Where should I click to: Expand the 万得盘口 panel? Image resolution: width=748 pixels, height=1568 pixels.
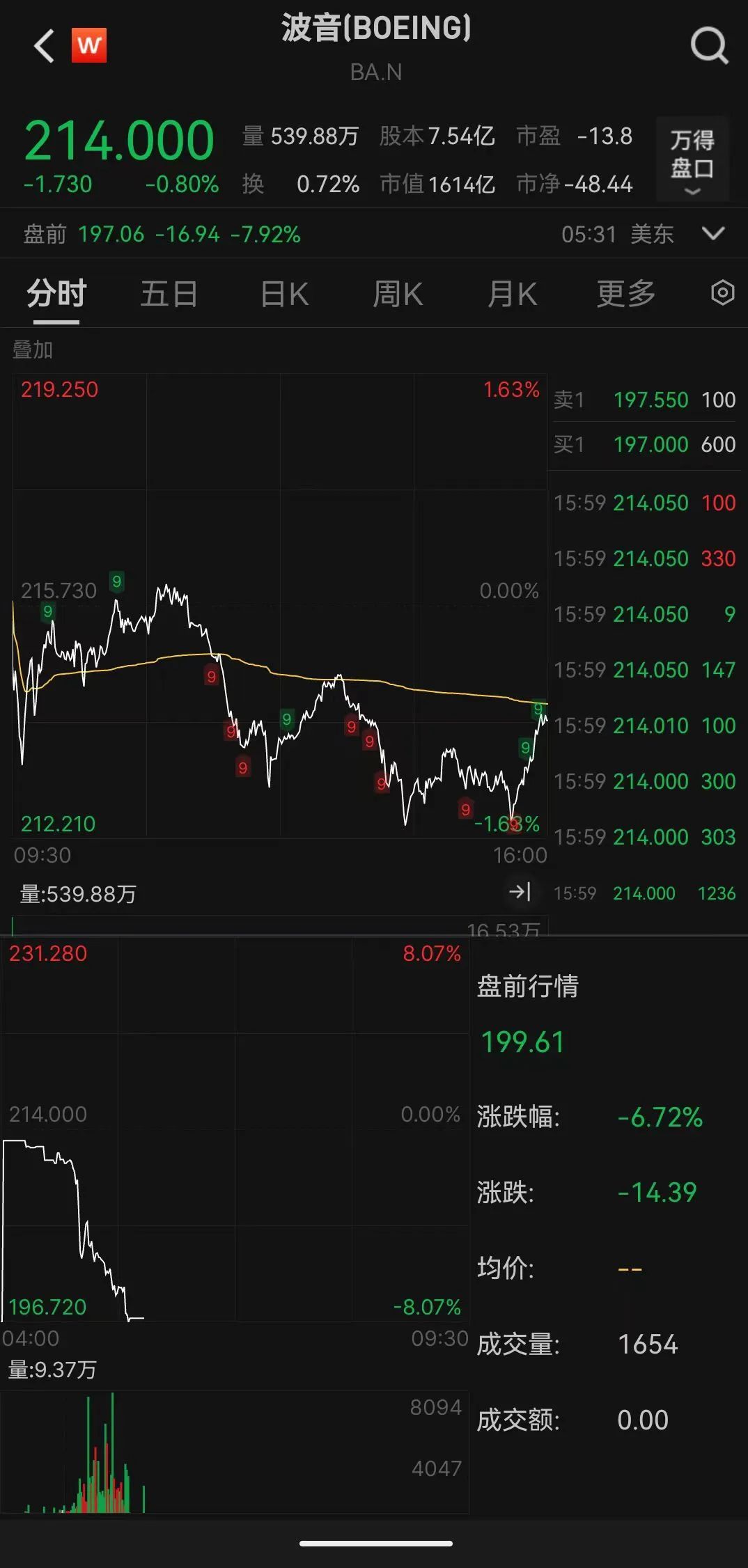(692, 159)
